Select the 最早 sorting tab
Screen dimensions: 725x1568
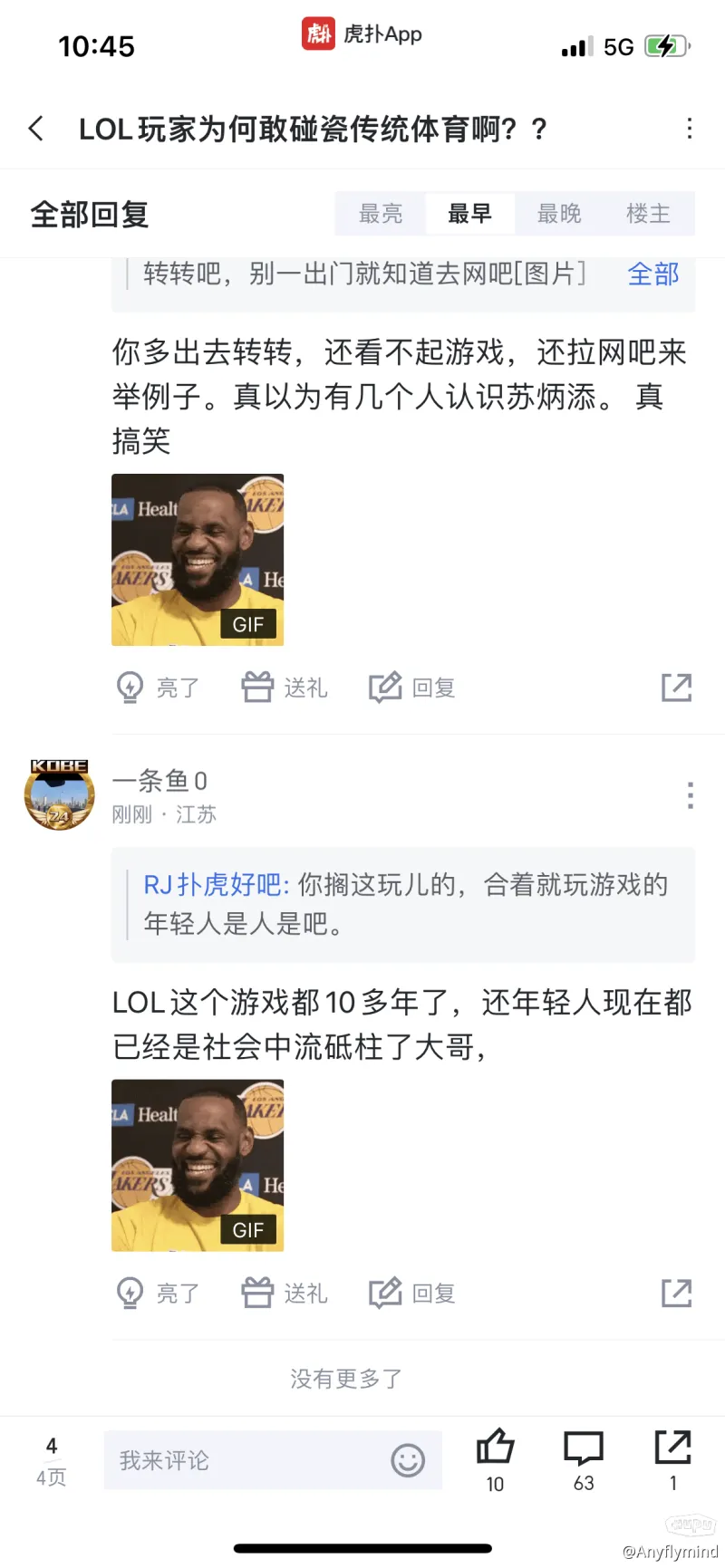(469, 214)
